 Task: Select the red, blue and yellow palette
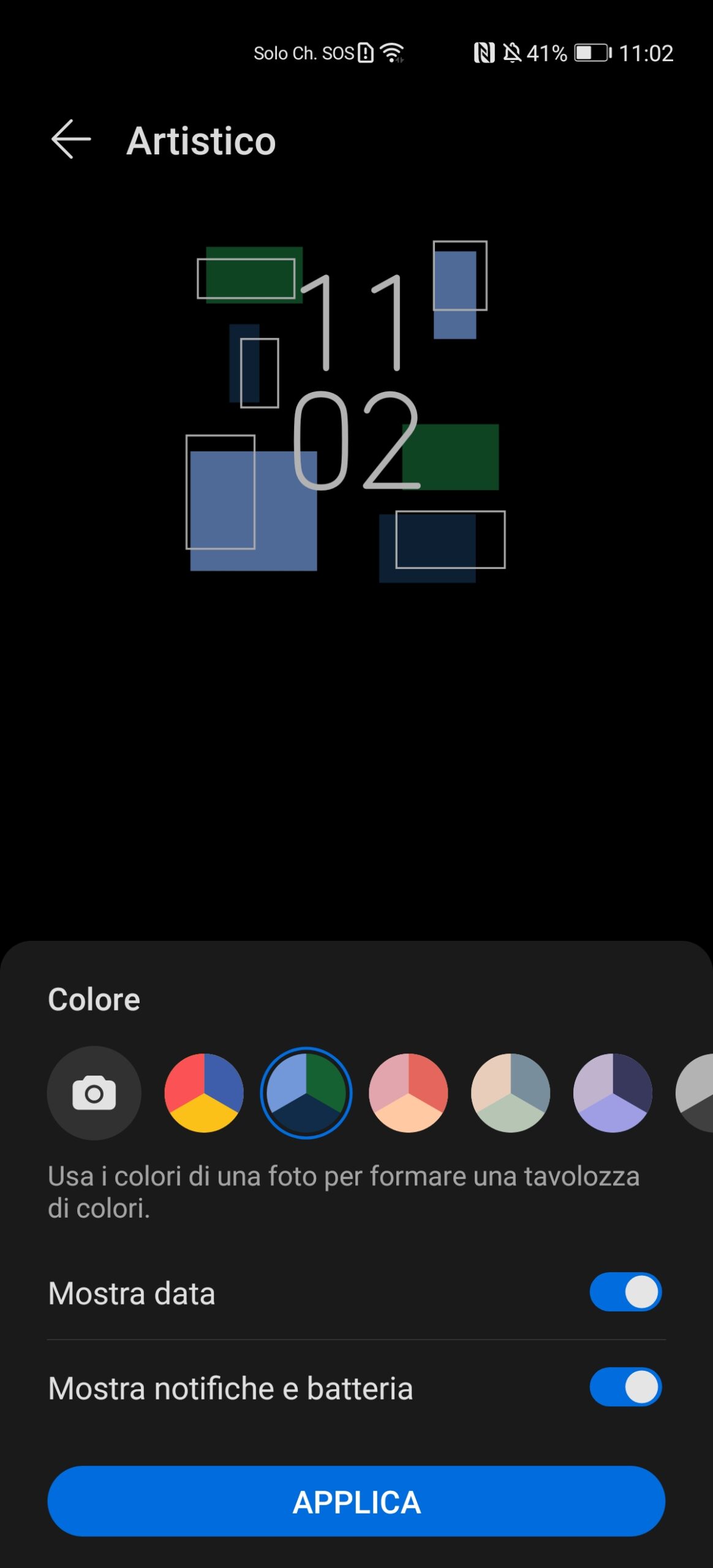(204, 1093)
